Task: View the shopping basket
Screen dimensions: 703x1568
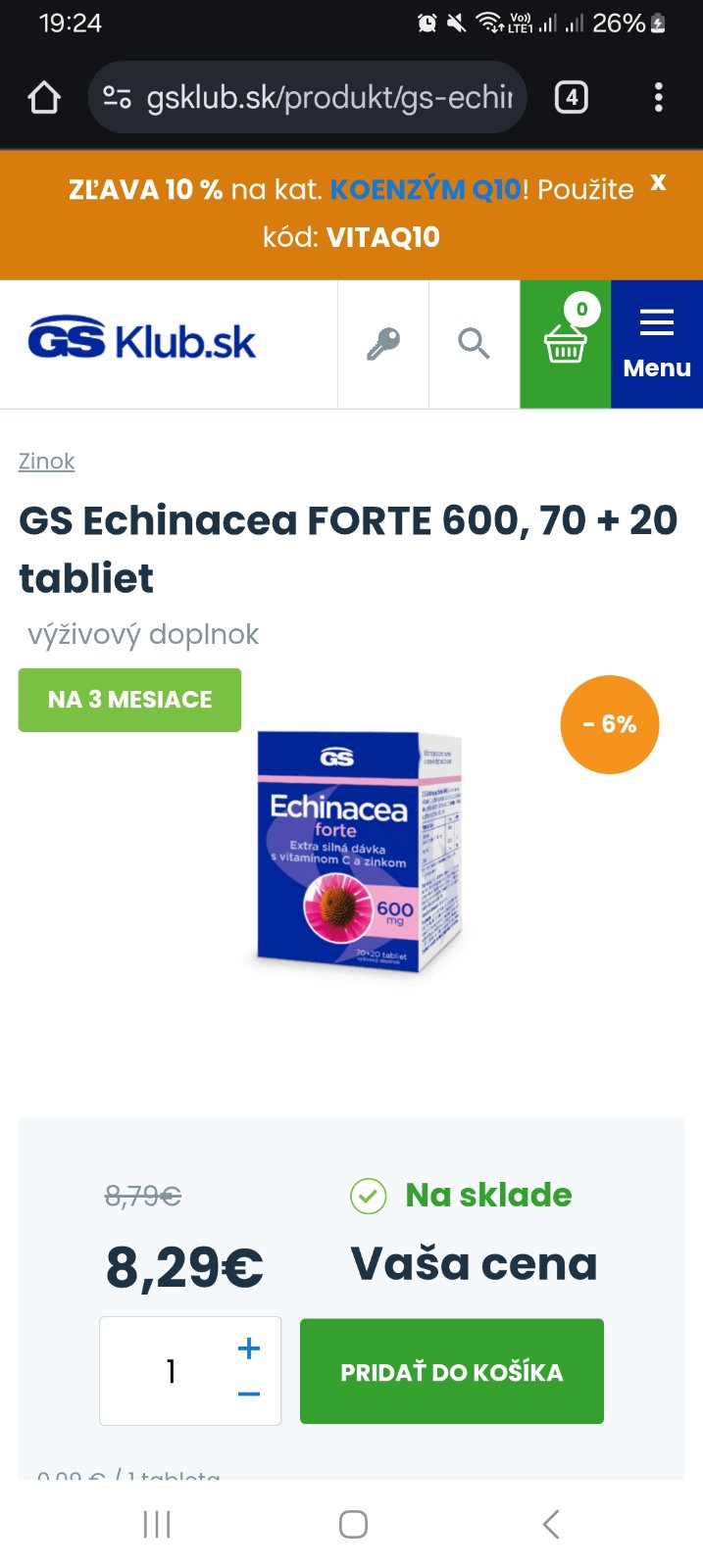Action: (x=565, y=344)
